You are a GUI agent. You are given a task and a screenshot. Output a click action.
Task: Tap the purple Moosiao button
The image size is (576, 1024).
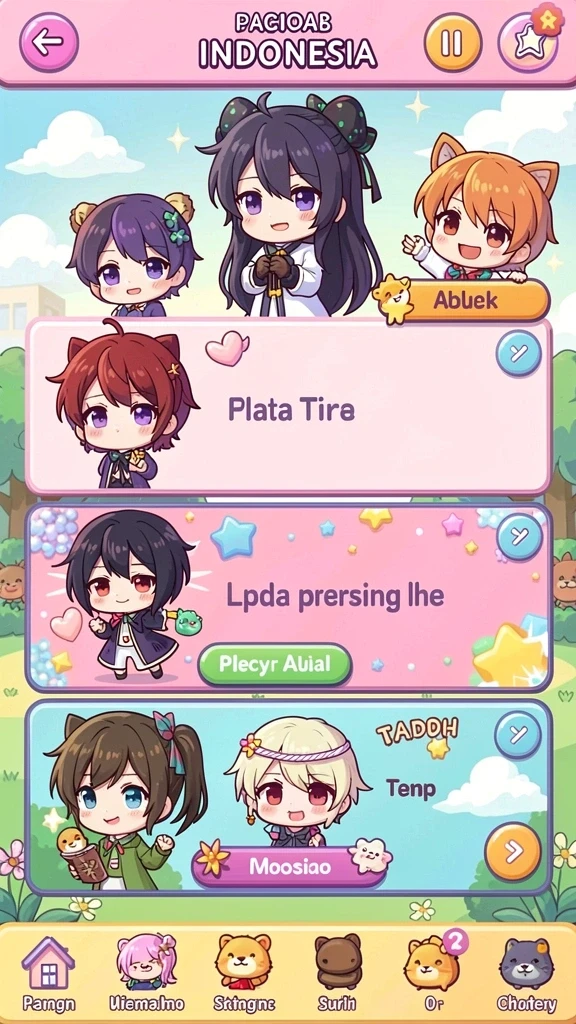point(289,867)
